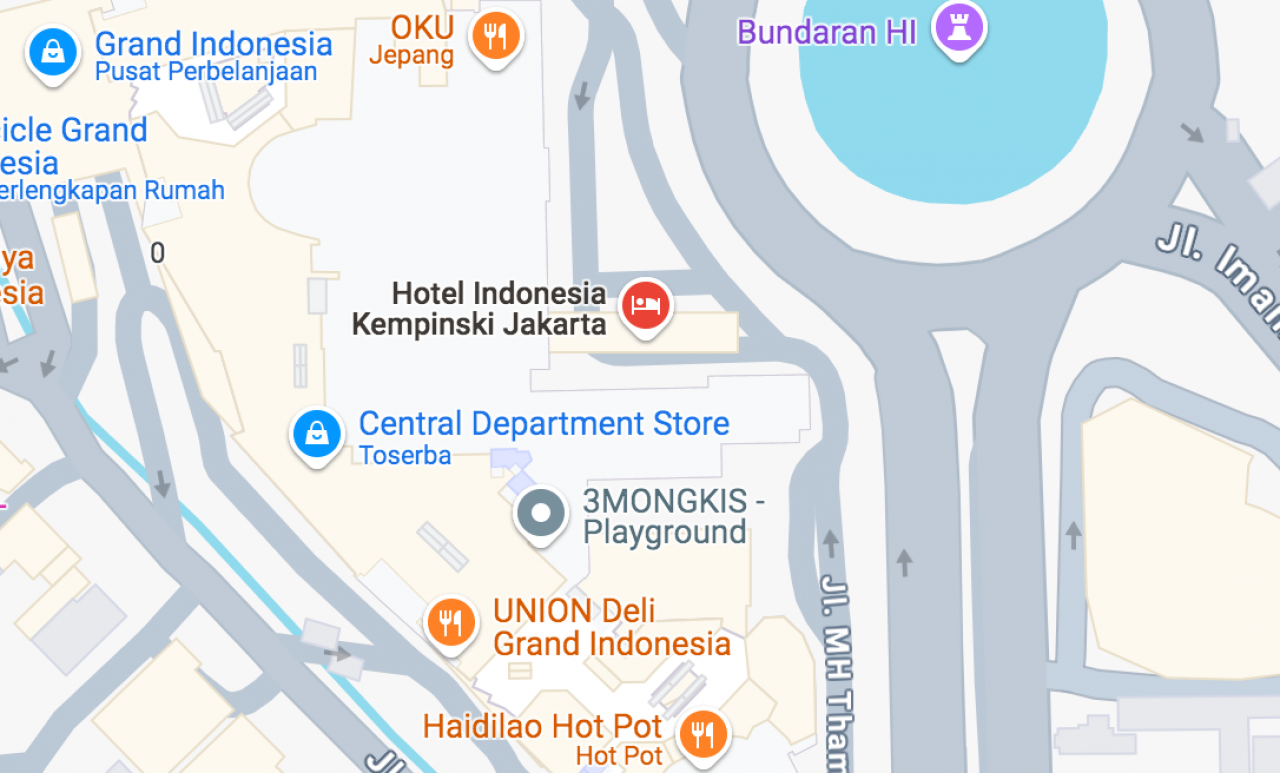Open Hotel Indonesia Kempinski Jakarta marker

[645, 305]
